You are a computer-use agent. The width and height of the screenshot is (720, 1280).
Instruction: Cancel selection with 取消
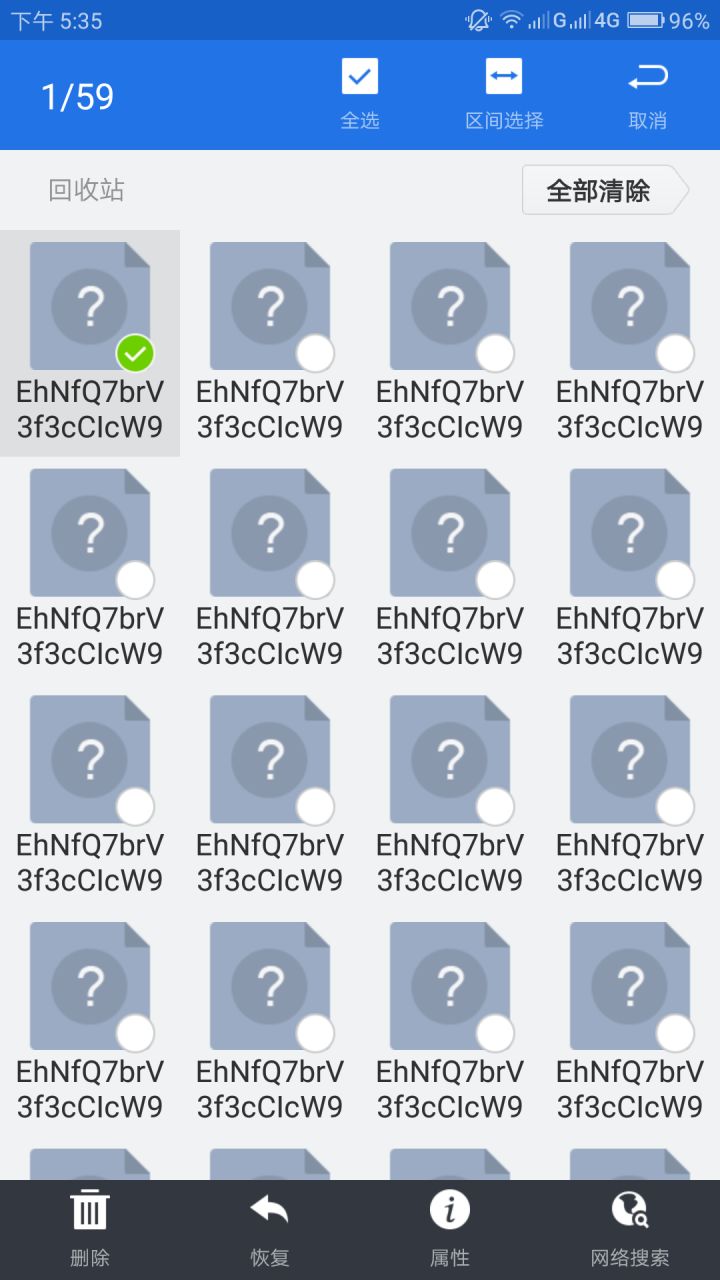tap(648, 95)
